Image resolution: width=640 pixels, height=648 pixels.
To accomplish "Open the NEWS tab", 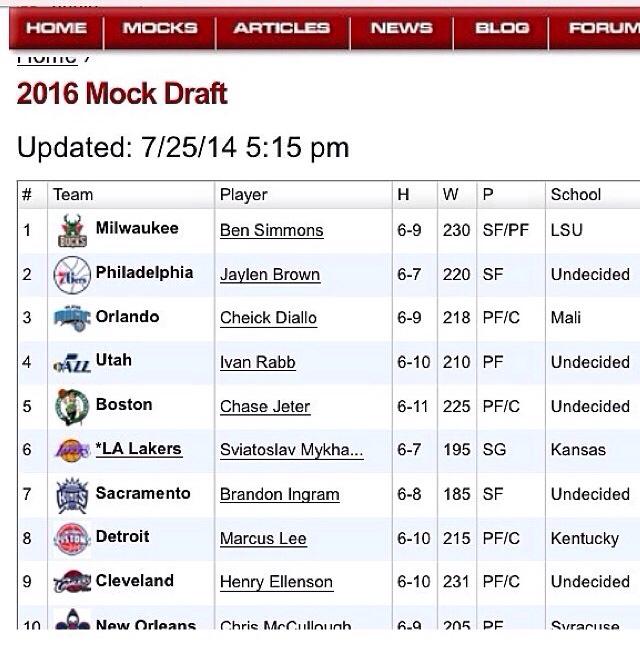I will coord(400,28).
